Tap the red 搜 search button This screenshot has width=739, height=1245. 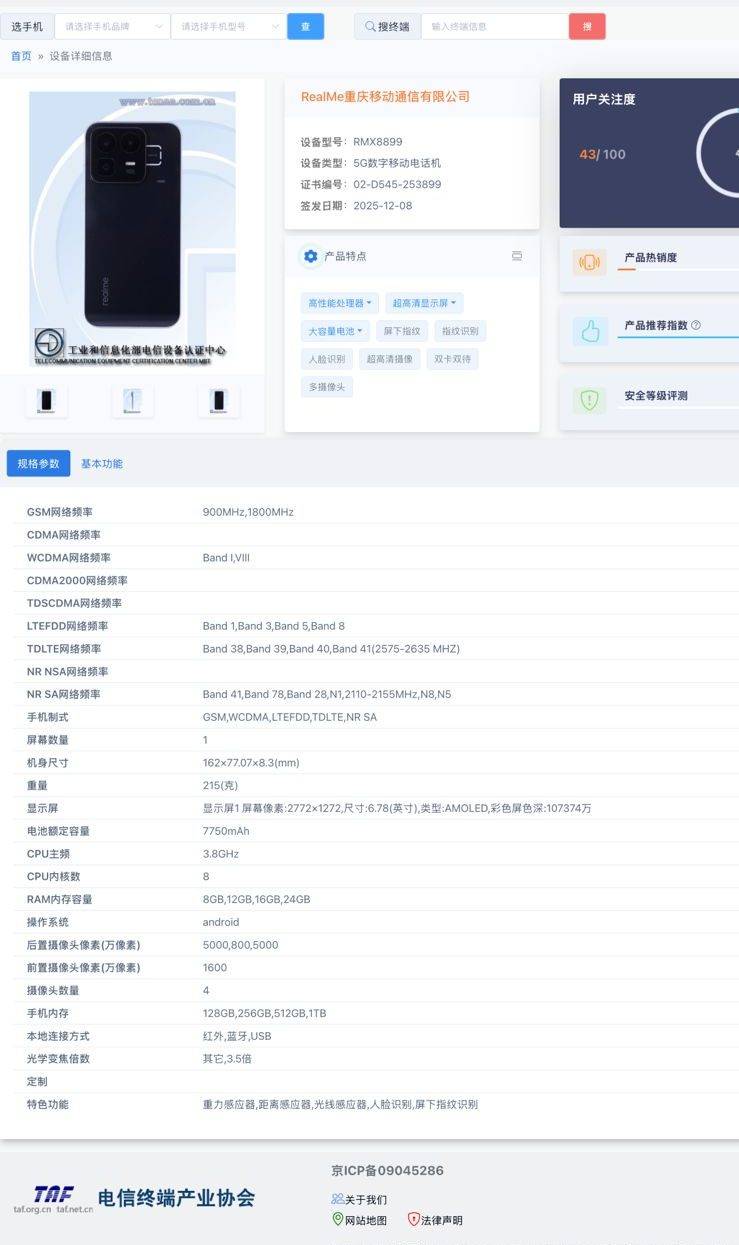[587, 27]
